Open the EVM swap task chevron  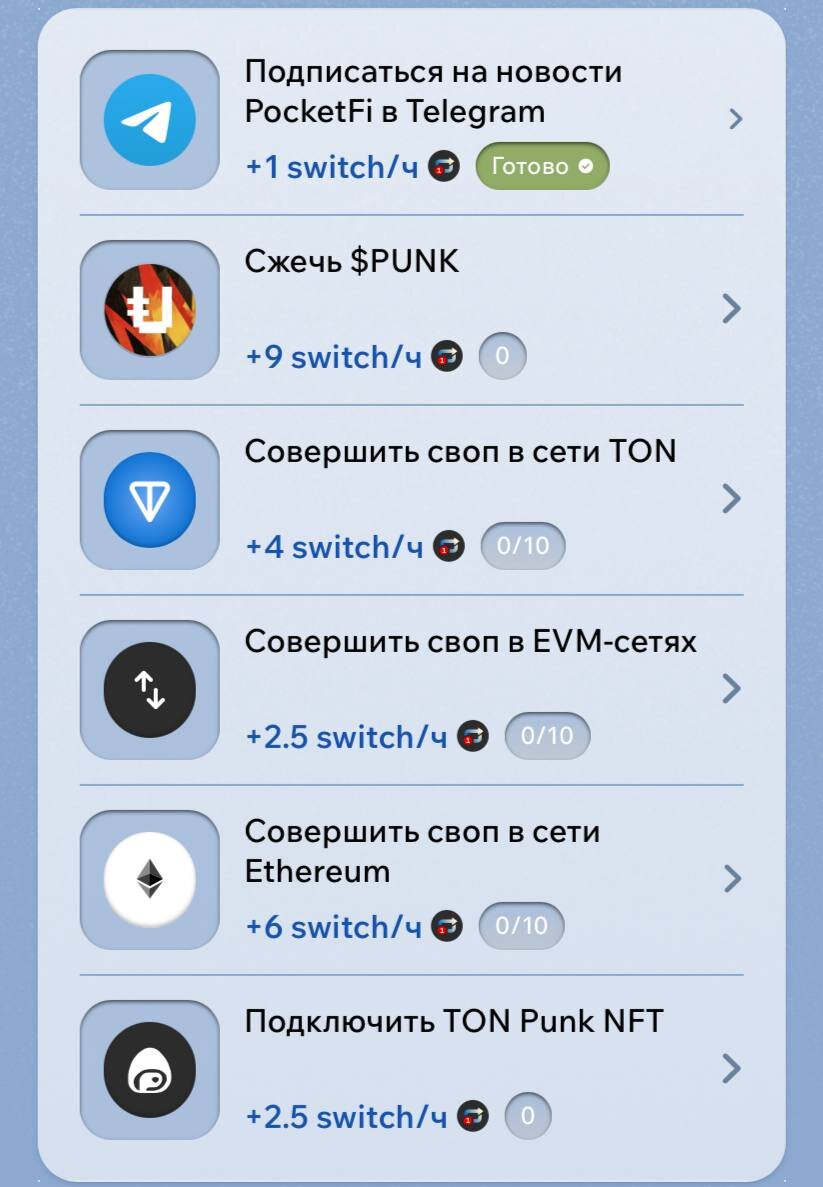click(731, 688)
